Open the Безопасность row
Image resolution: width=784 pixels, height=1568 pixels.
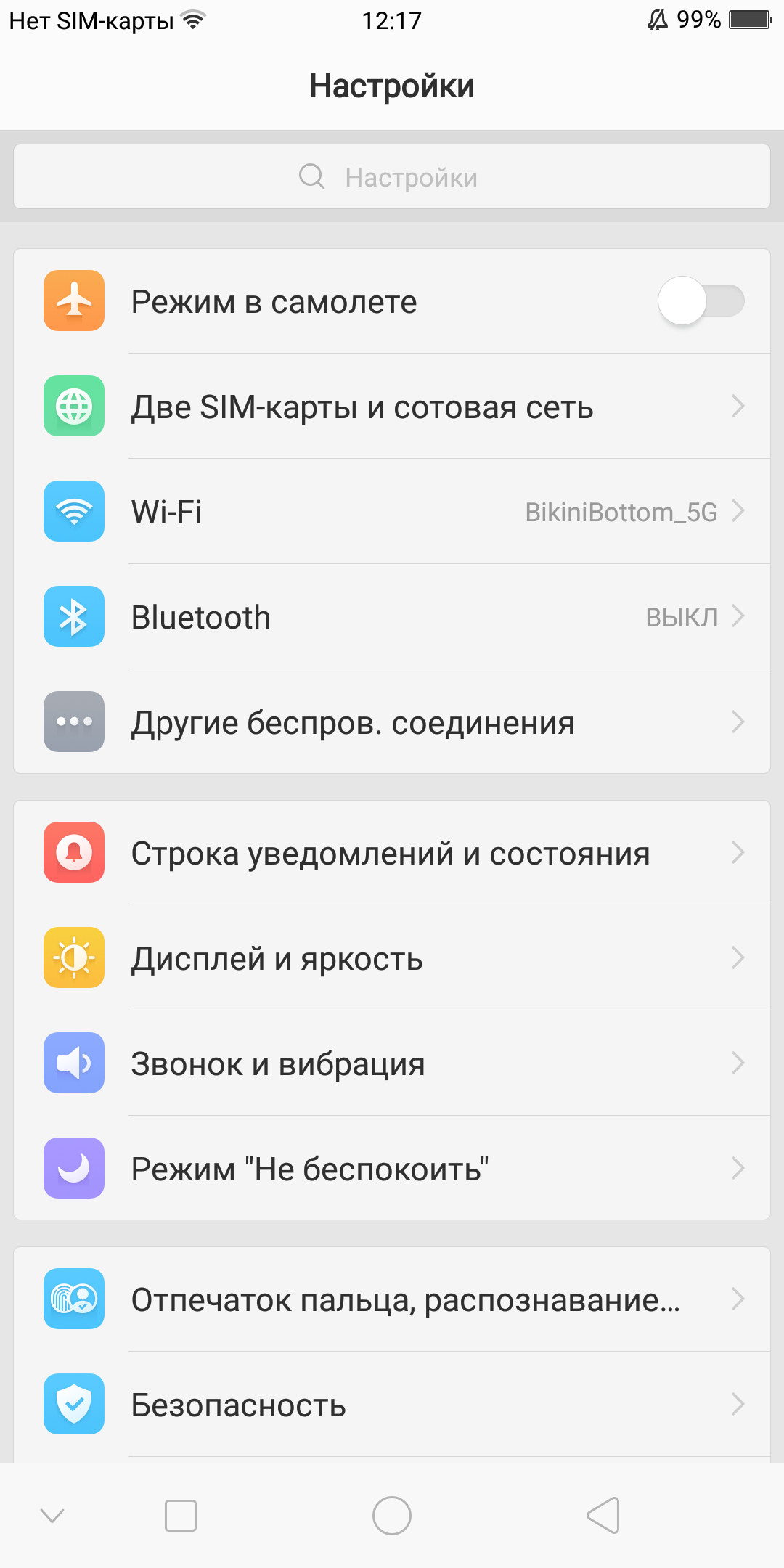(392, 1405)
